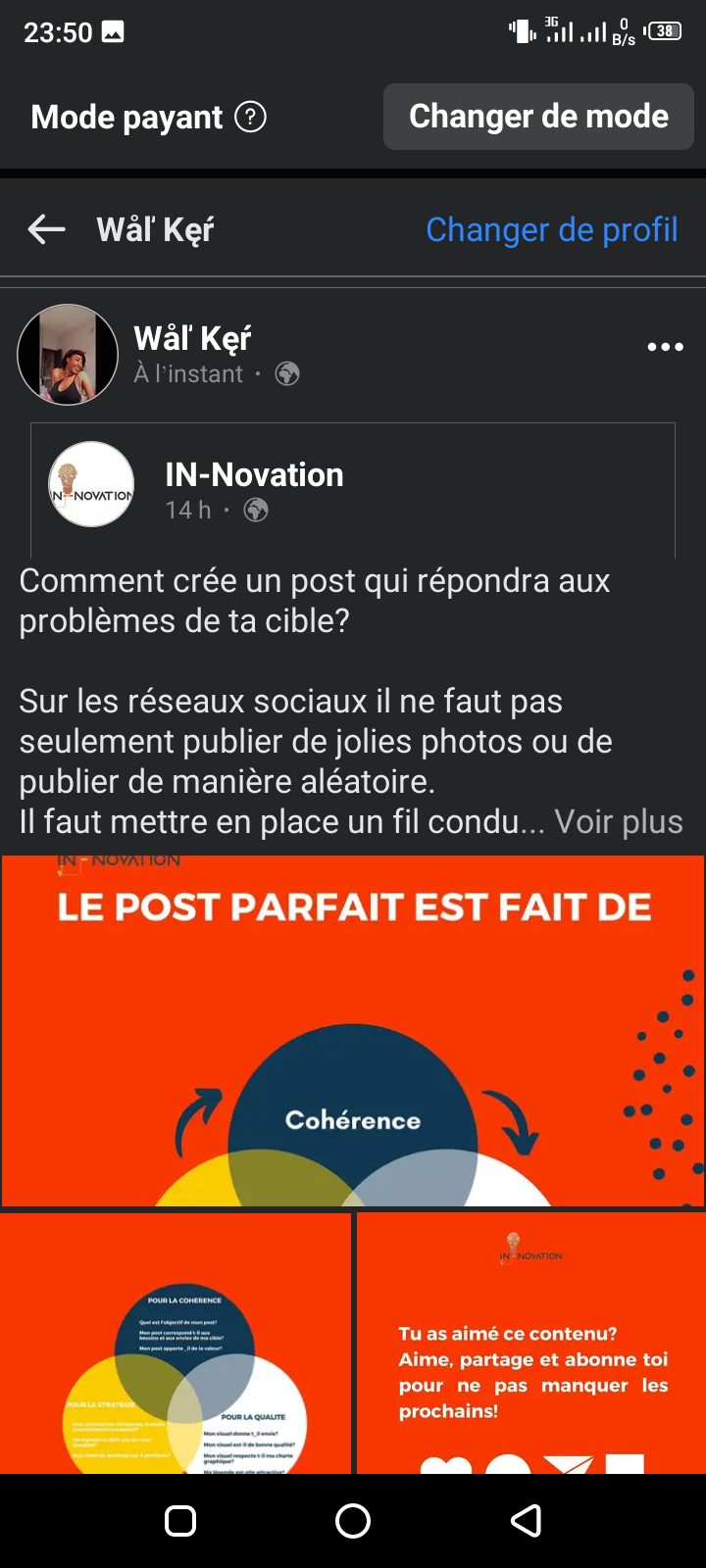Select Changer de profil link

point(551,229)
